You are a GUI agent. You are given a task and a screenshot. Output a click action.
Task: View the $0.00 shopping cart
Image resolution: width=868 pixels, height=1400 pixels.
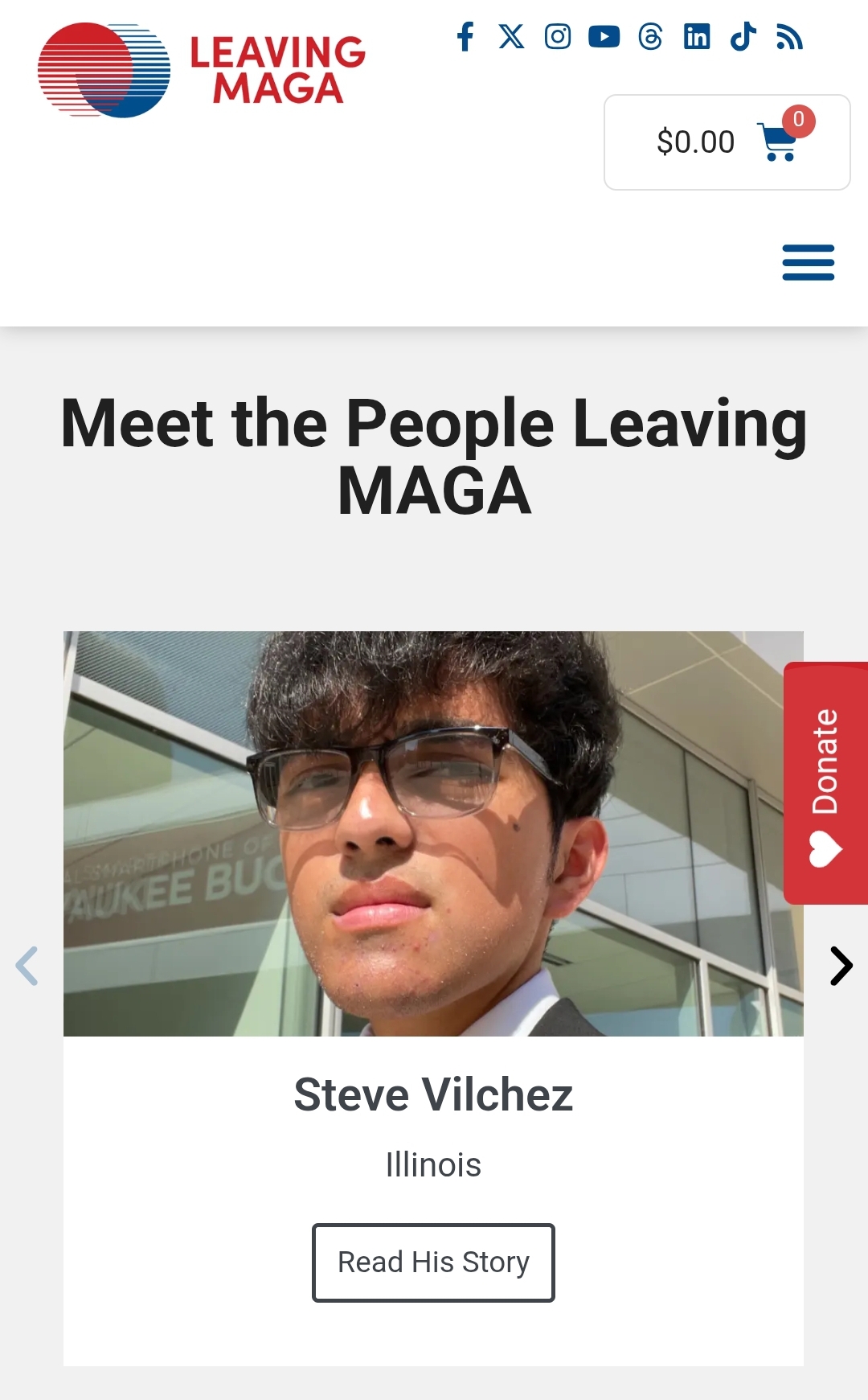coord(727,142)
